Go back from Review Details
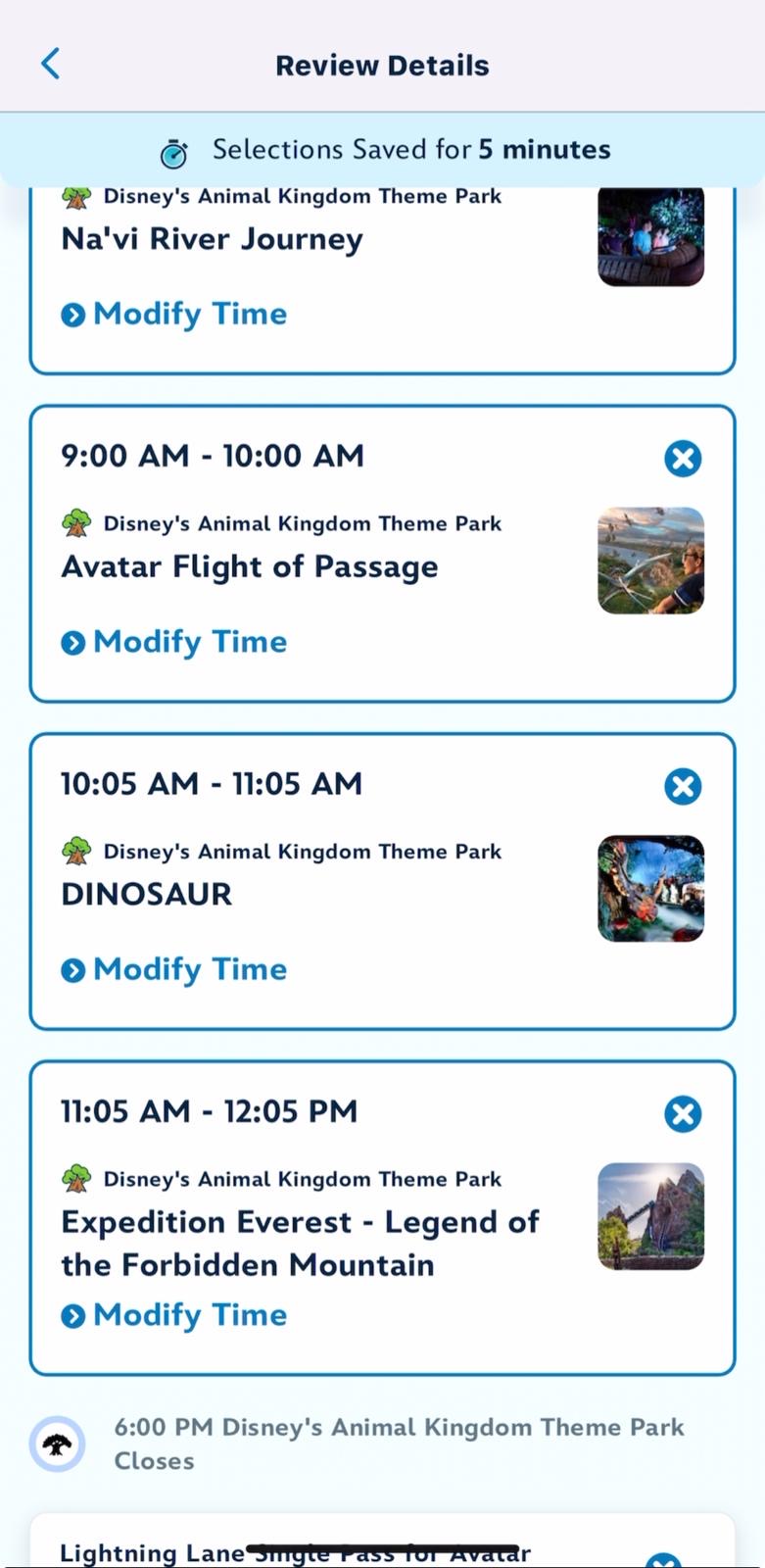765x1568 pixels. click(x=51, y=65)
